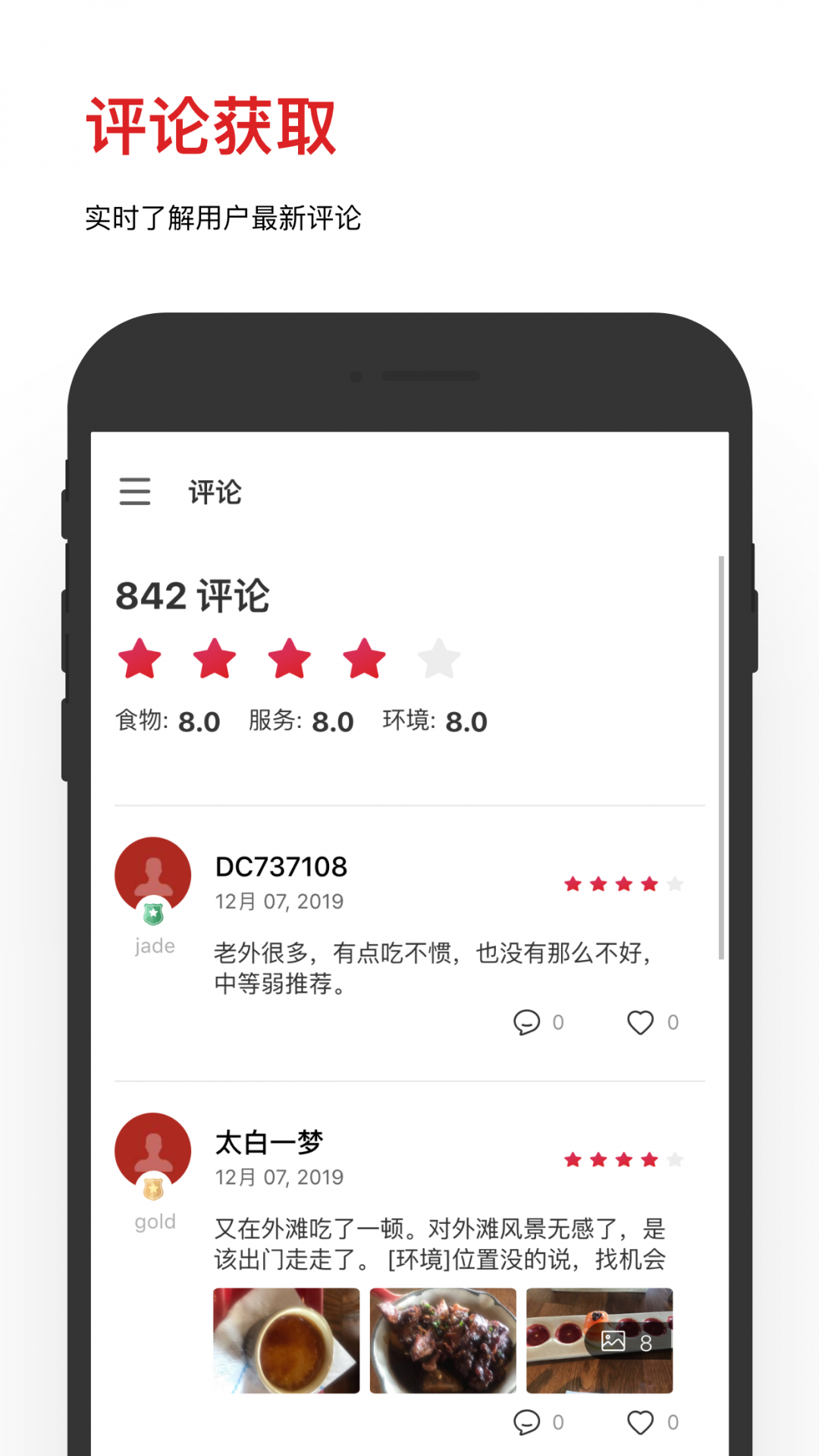Viewport: 819px width, 1456px height.
Task: Select the jade badge under DC737108's avatar
Action: pos(153,914)
